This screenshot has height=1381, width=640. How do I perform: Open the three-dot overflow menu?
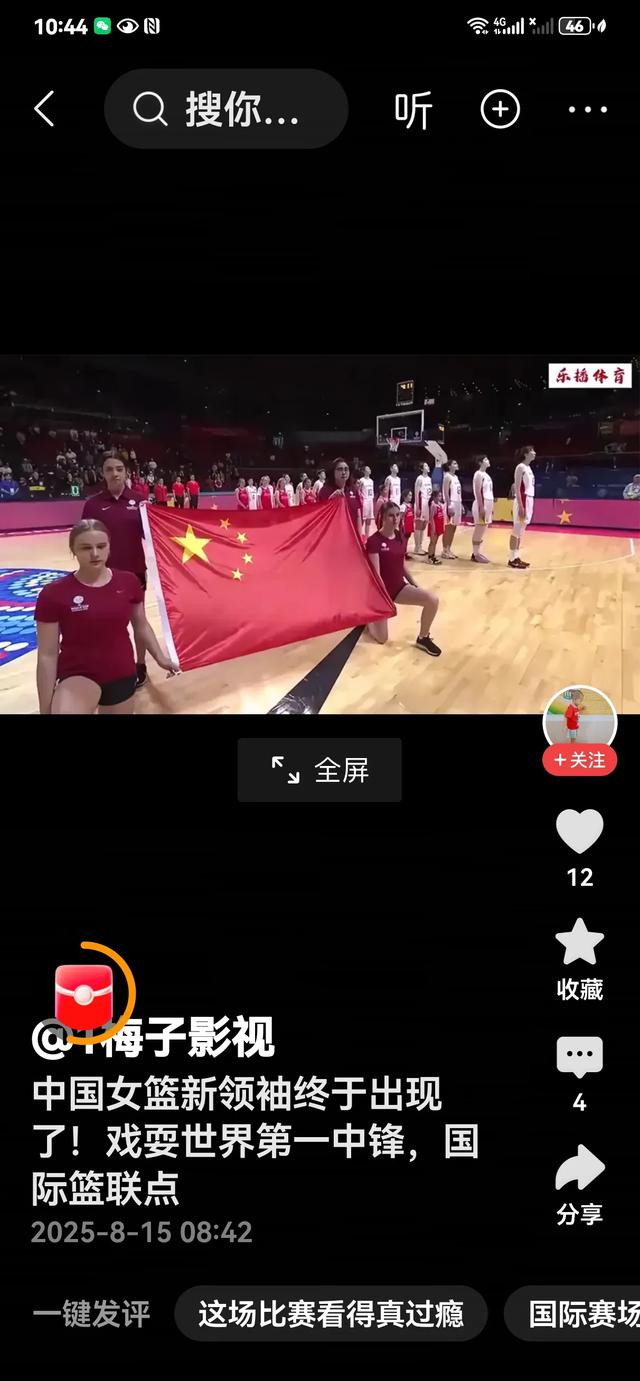588,109
